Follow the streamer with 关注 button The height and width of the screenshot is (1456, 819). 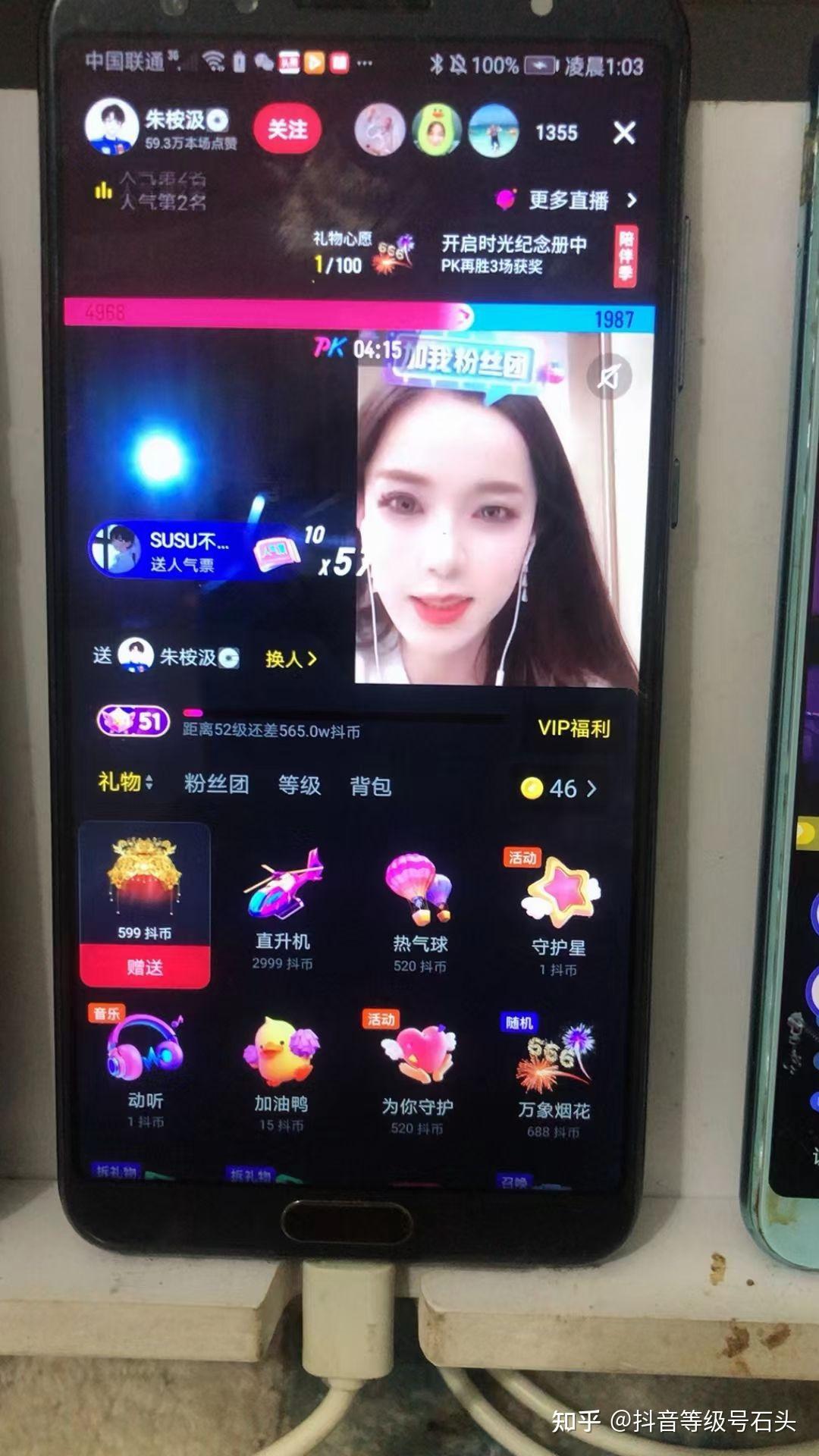287,130
